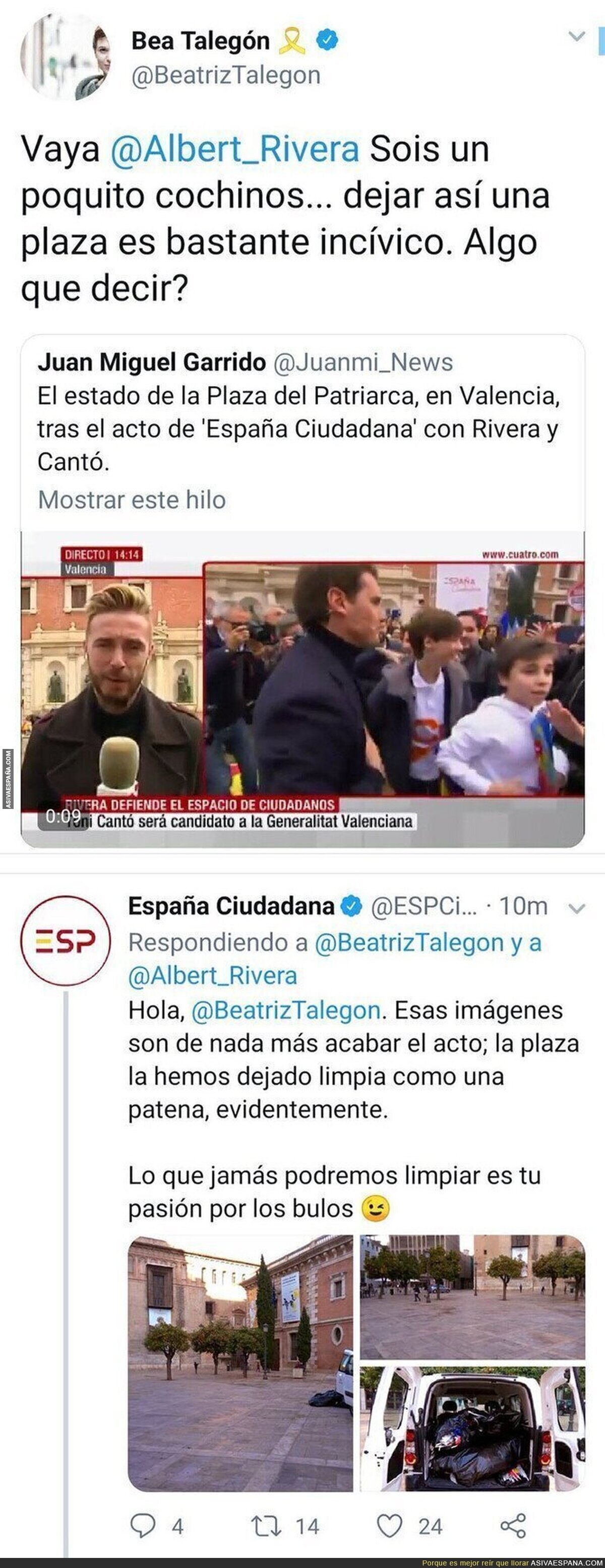605x1568 pixels.
Task: Open the top-right photo of the empty plaza
Action: (472, 1297)
